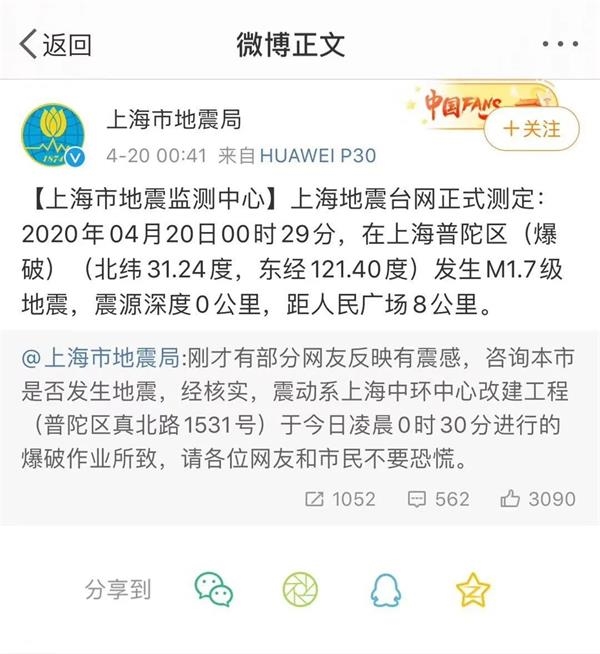Viewport: 600px width, 654px height.
Task: Share to WeChat Moments
Action: pyautogui.click(x=300, y=588)
